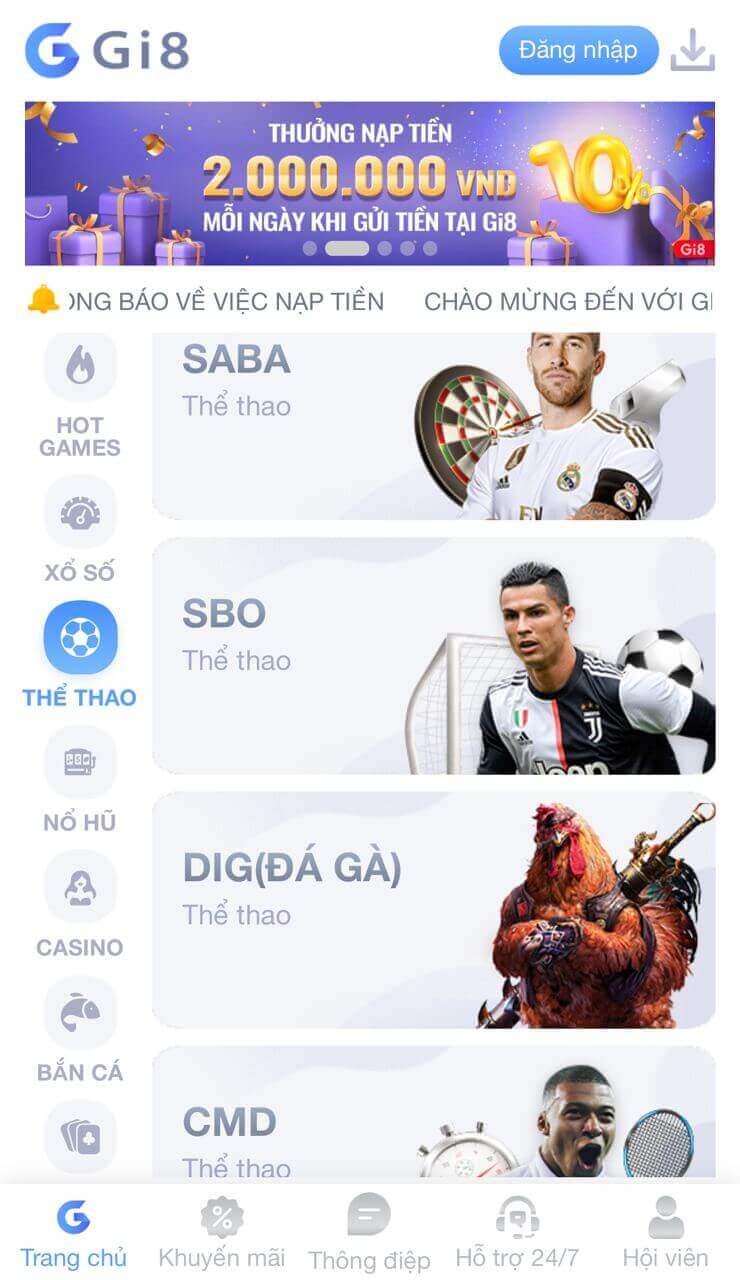Switch to the XỔ SỐ category
This screenshot has width=740, height=1280.
pyautogui.click(x=80, y=528)
